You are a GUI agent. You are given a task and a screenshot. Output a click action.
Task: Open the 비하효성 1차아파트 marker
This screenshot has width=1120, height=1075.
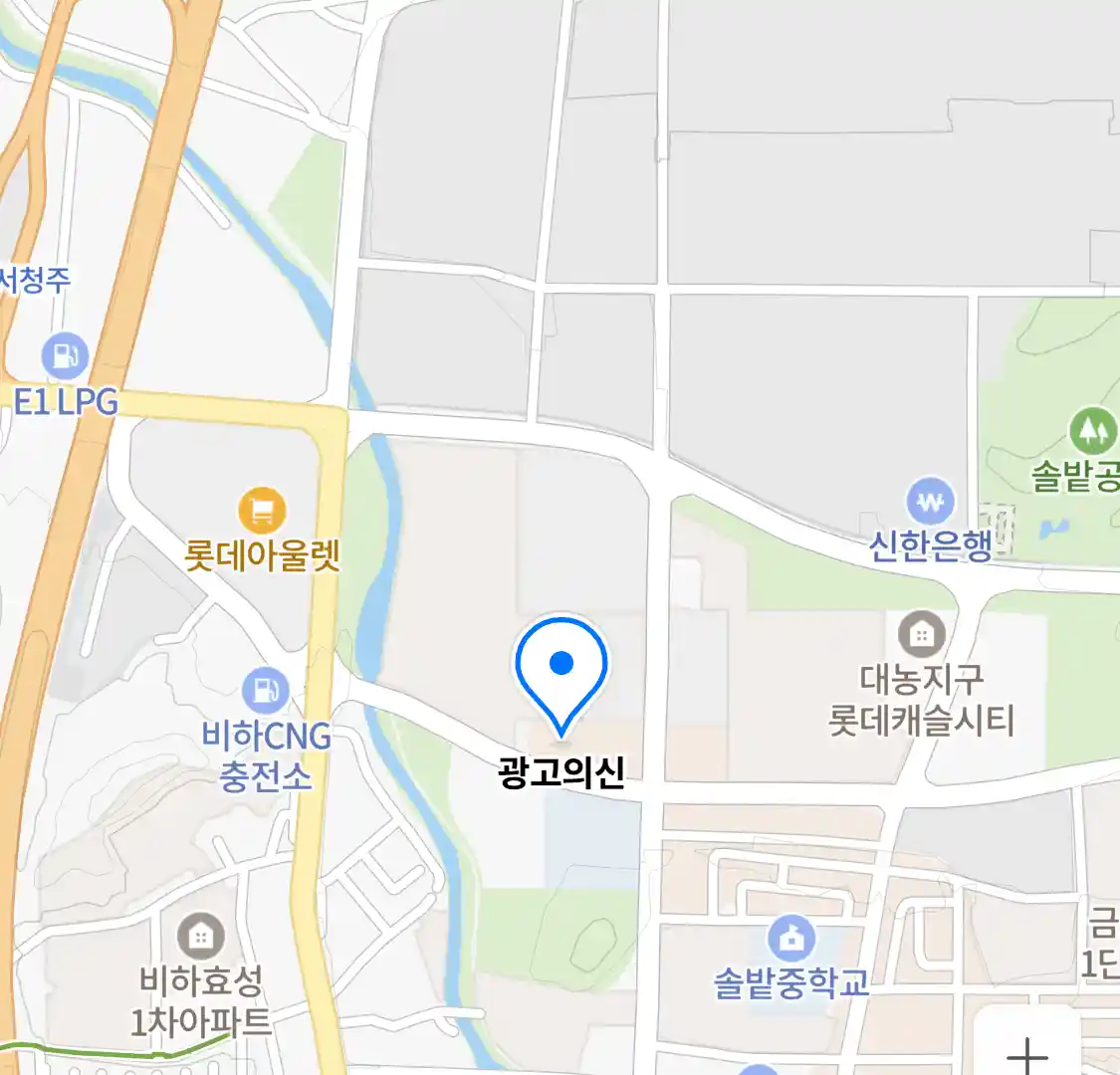pos(201,937)
